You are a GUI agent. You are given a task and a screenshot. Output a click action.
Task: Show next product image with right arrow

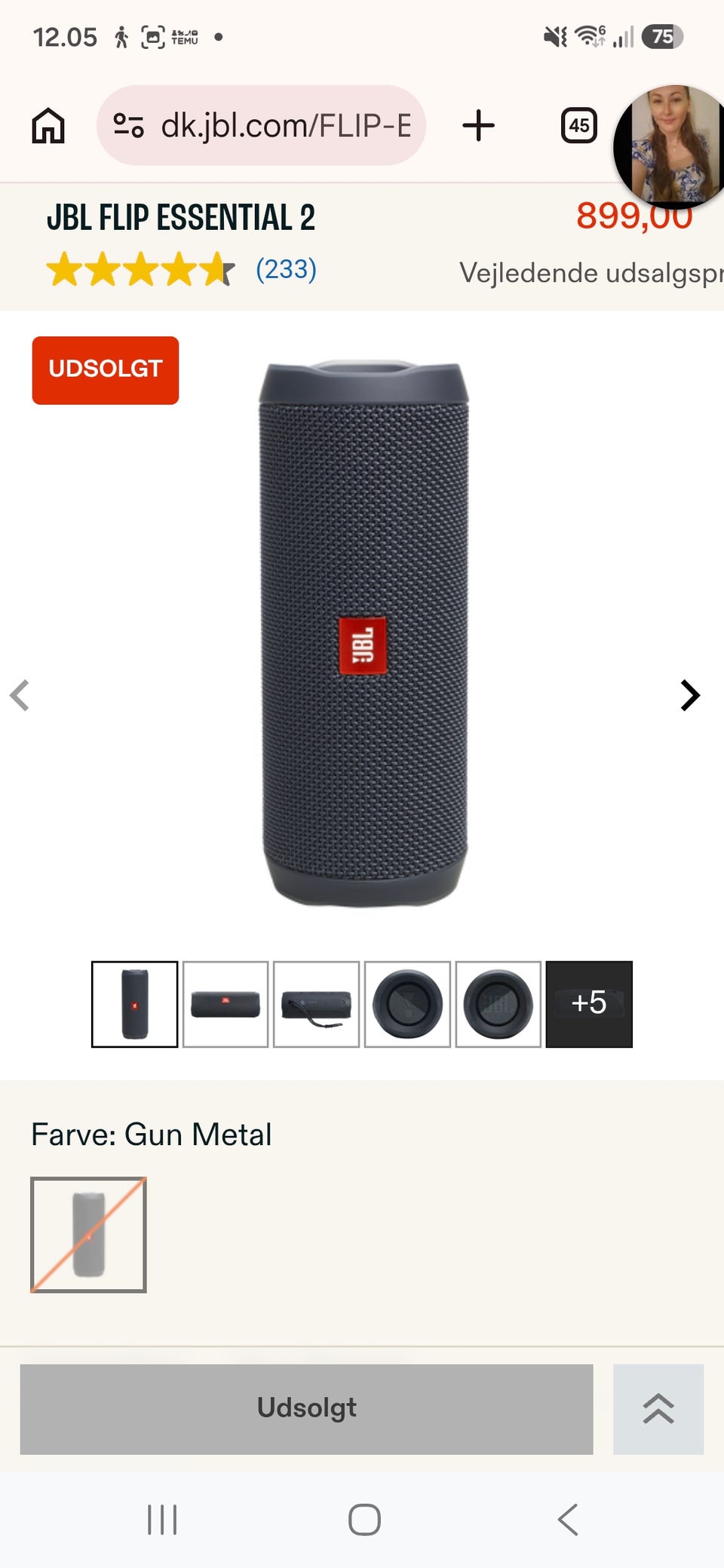(689, 695)
